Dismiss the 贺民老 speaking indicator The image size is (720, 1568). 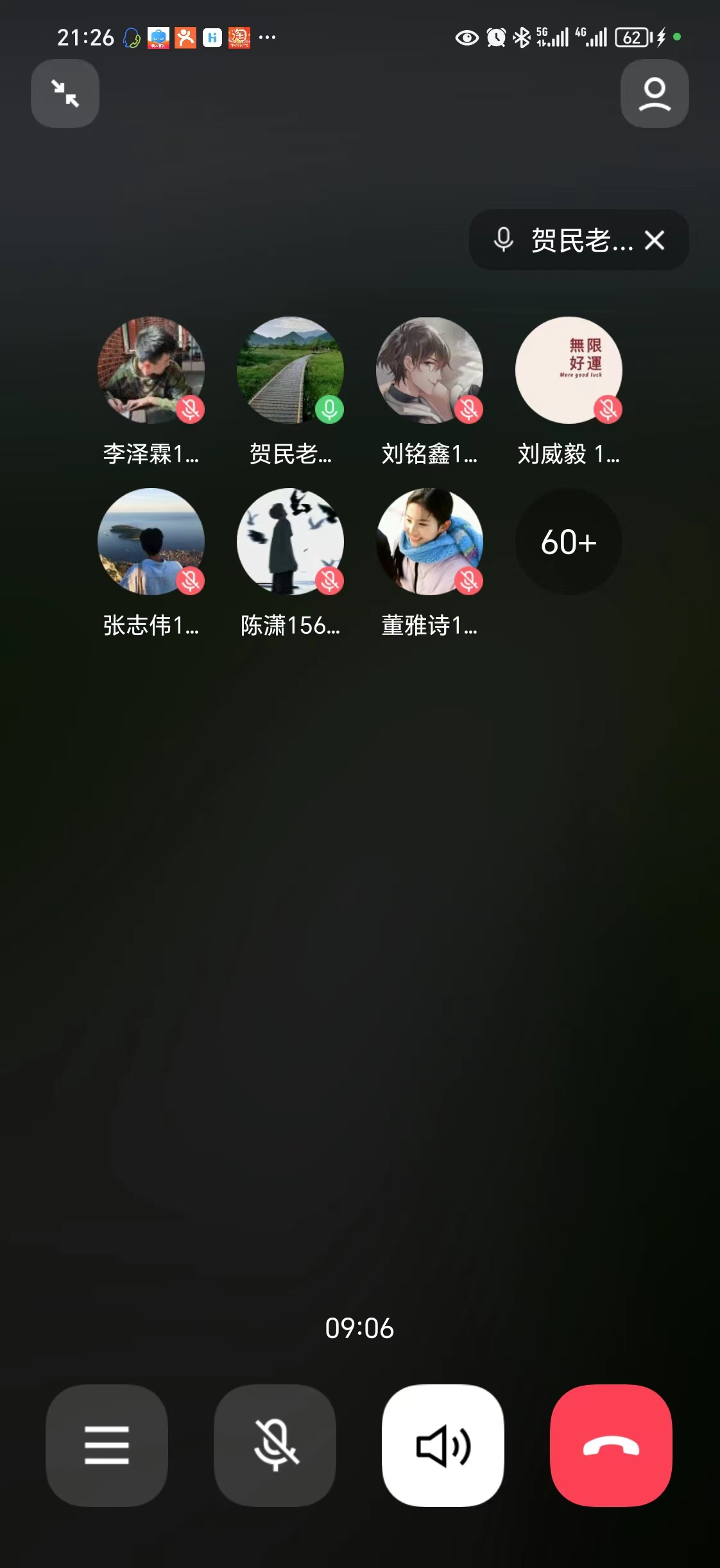655,240
